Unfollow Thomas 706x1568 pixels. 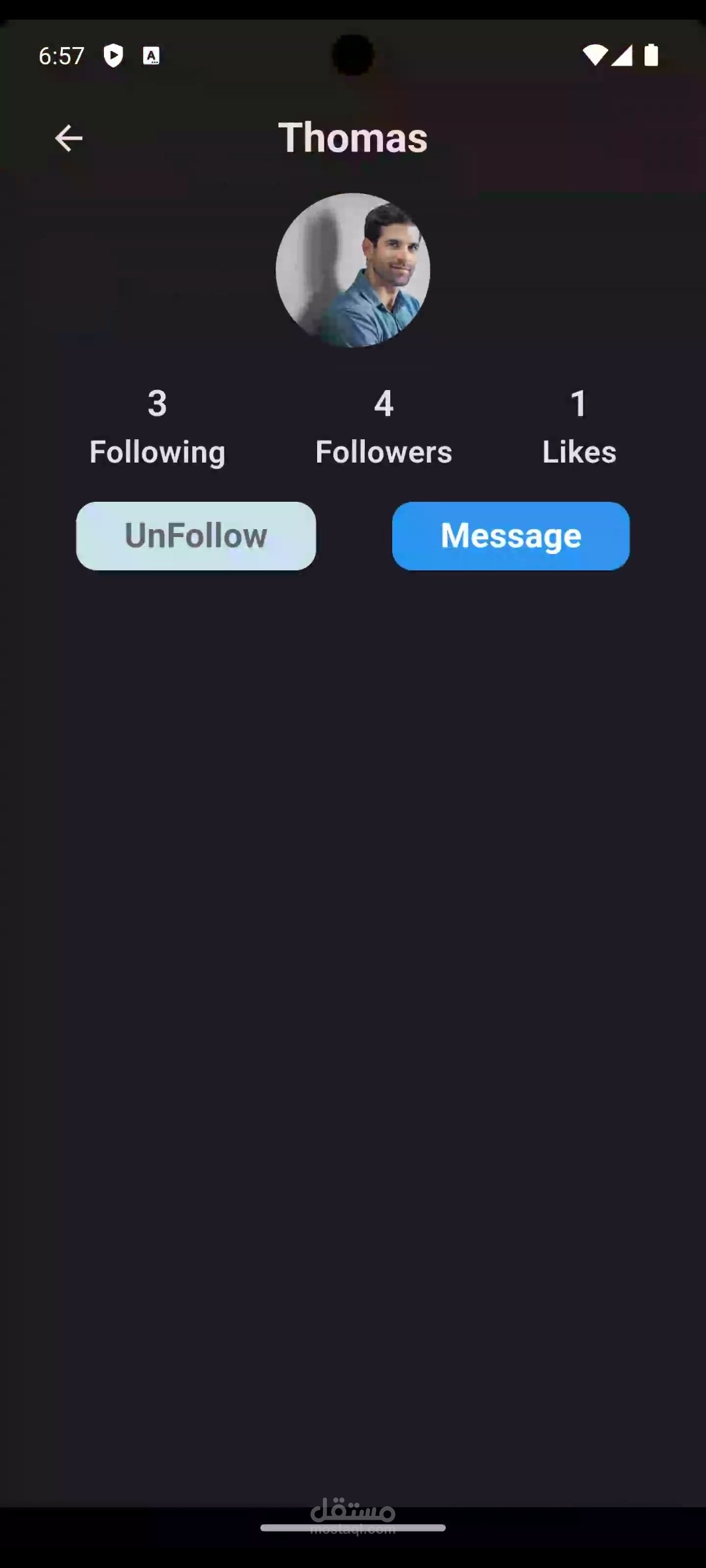click(x=196, y=536)
